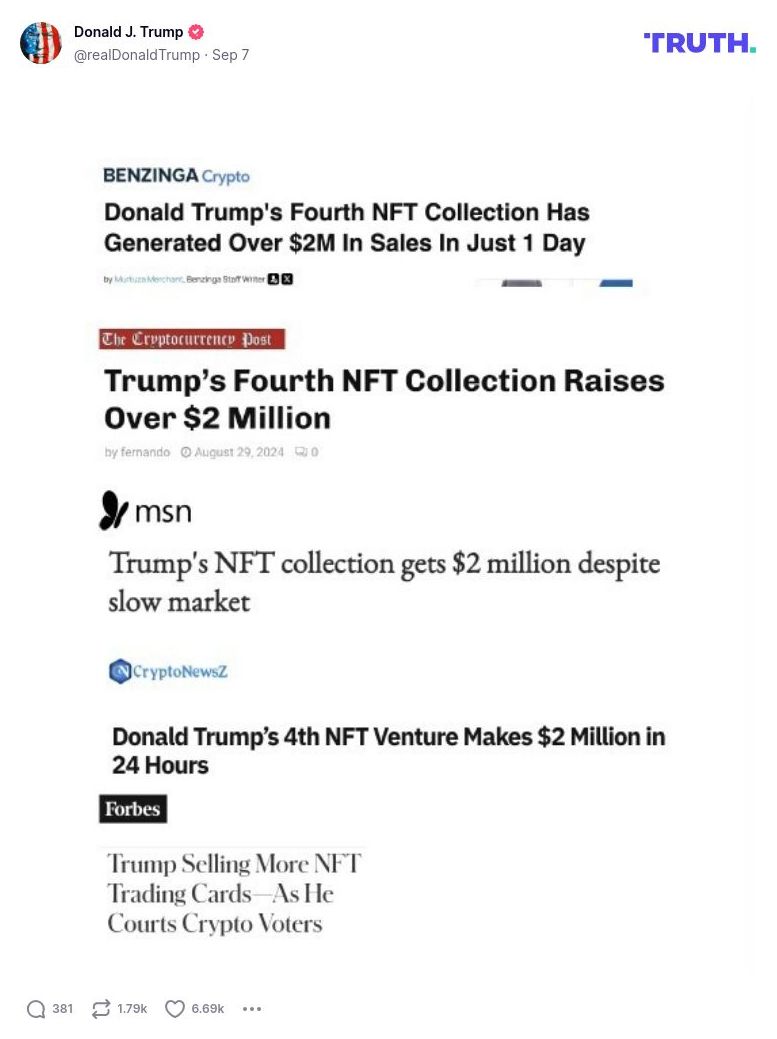Click the 381 replies count
This screenshot has width=777, height=1039.
click(62, 1009)
